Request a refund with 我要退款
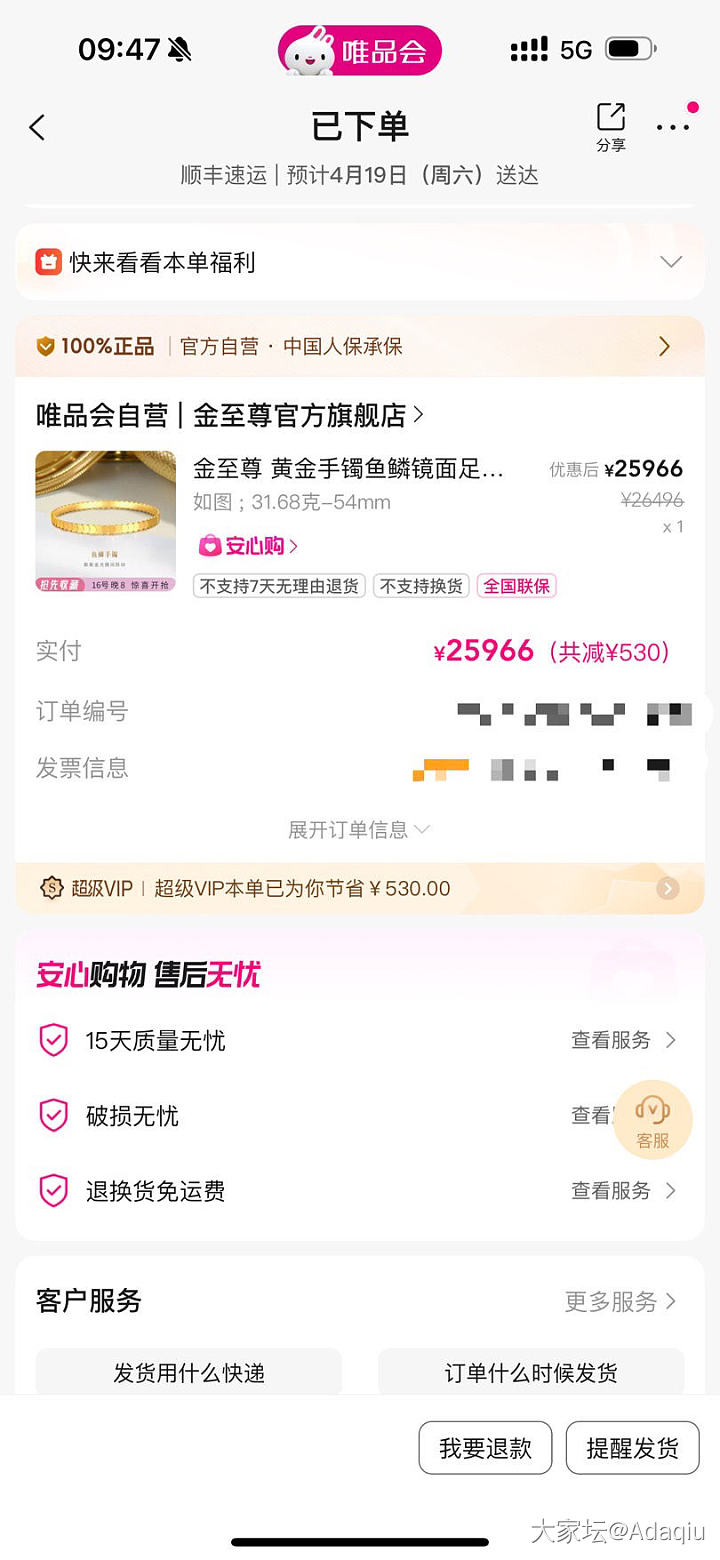The width and height of the screenshot is (720, 1560). pyautogui.click(x=485, y=1447)
